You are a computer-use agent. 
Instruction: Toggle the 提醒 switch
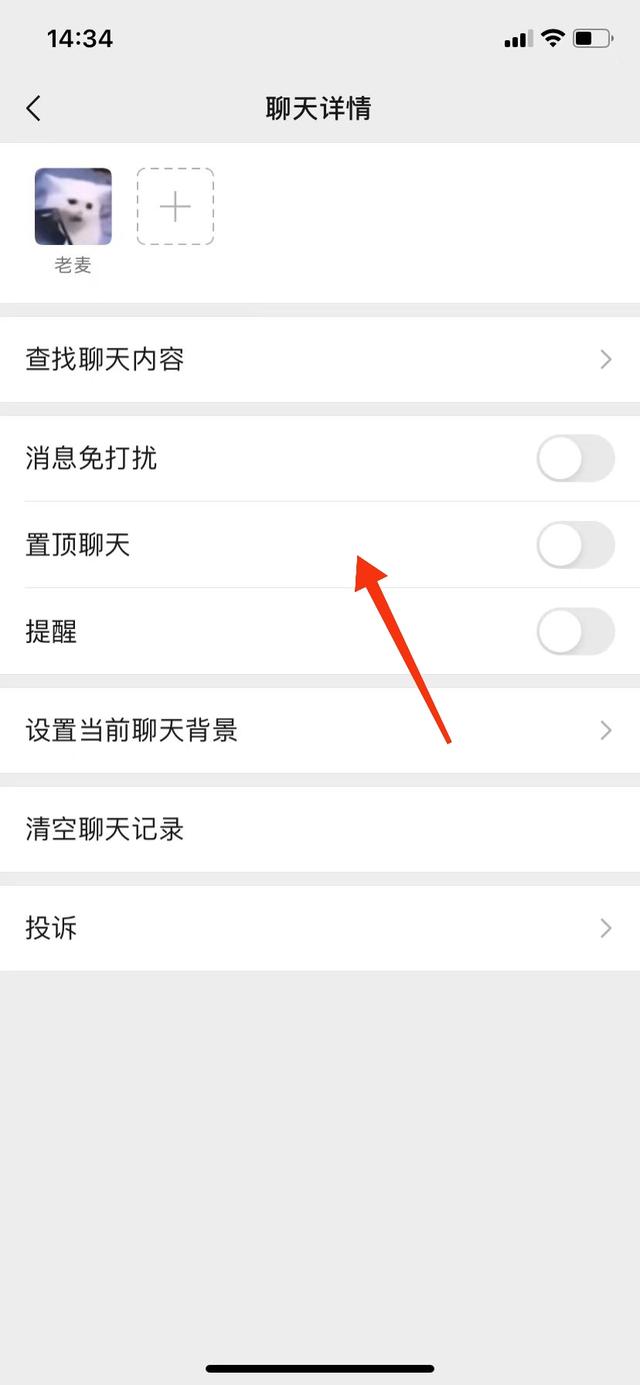(x=575, y=631)
